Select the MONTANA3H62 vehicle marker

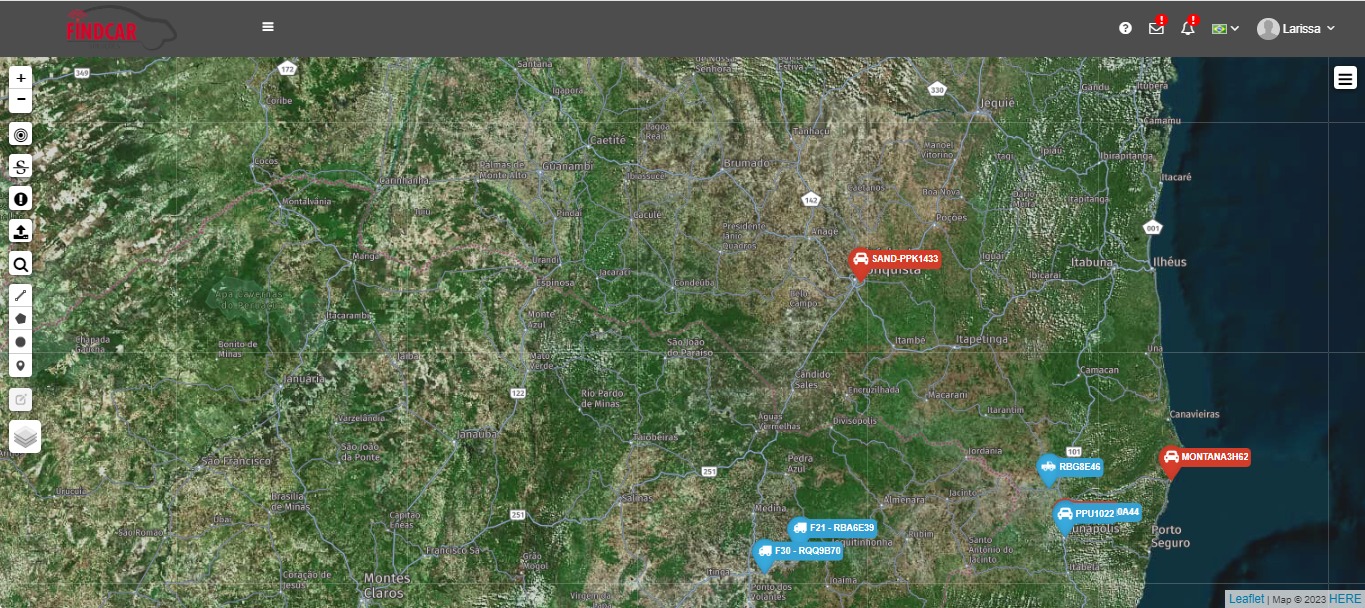1170,458
